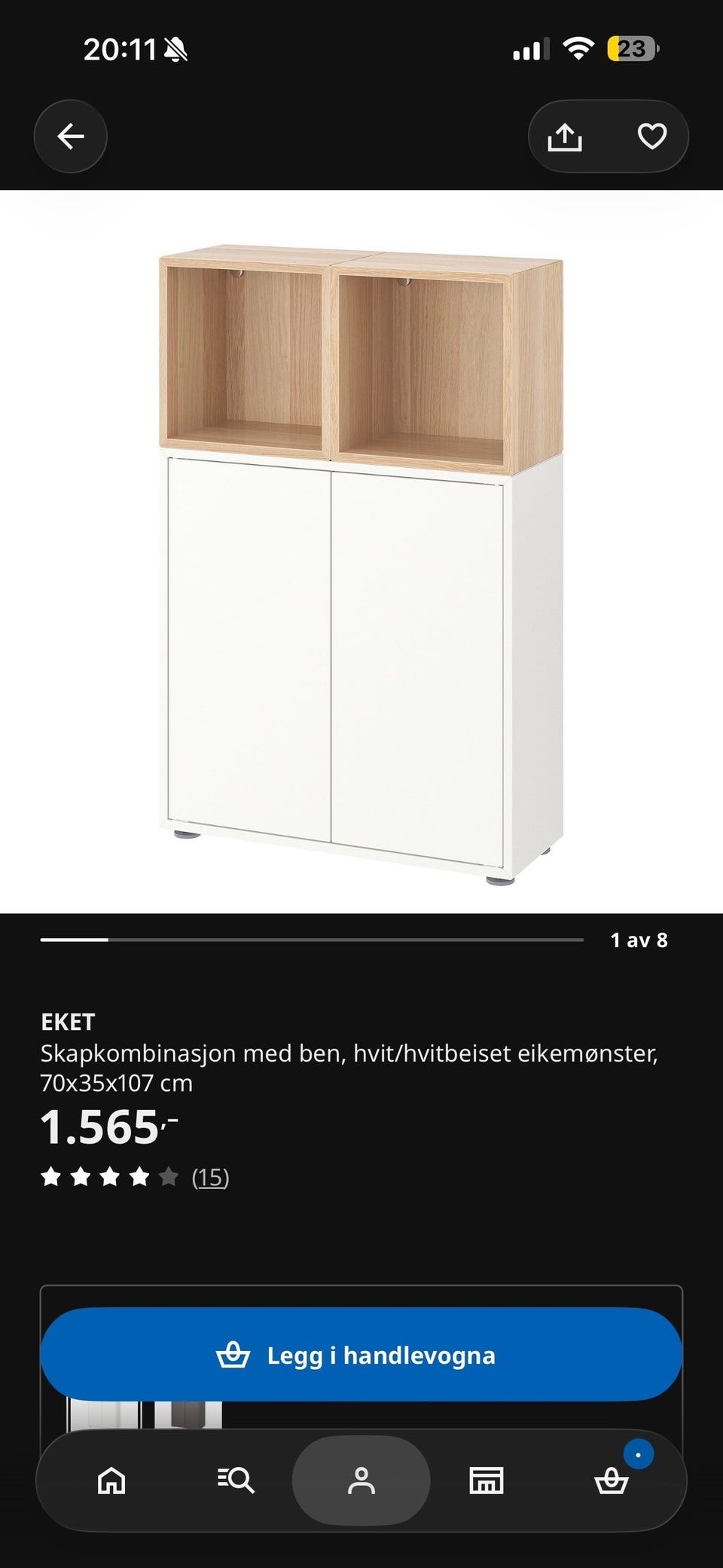The height and width of the screenshot is (1568, 723).
Task: Share this EKET product
Action: 565,136
